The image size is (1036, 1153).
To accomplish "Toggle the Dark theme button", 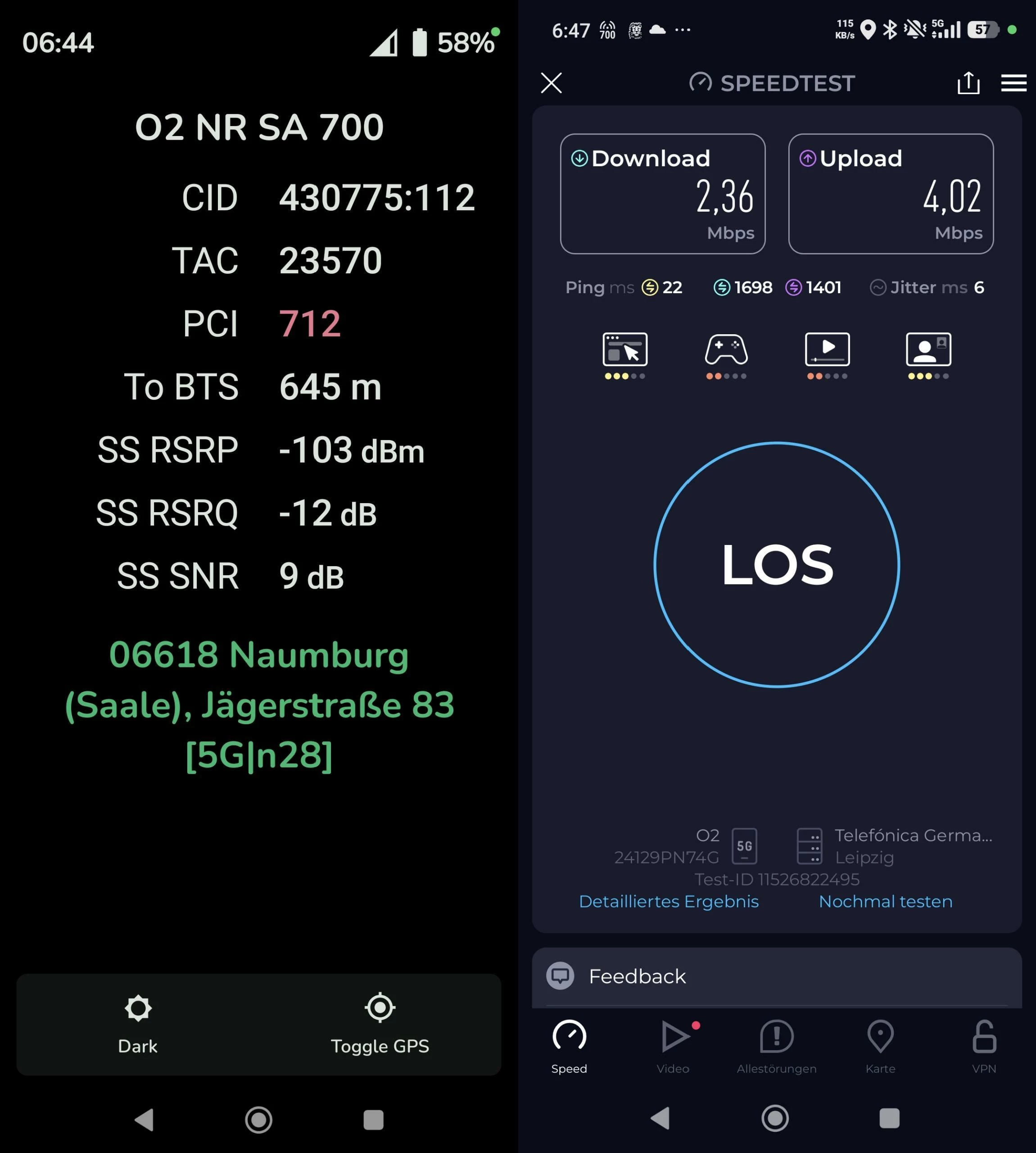I will [138, 1024].
